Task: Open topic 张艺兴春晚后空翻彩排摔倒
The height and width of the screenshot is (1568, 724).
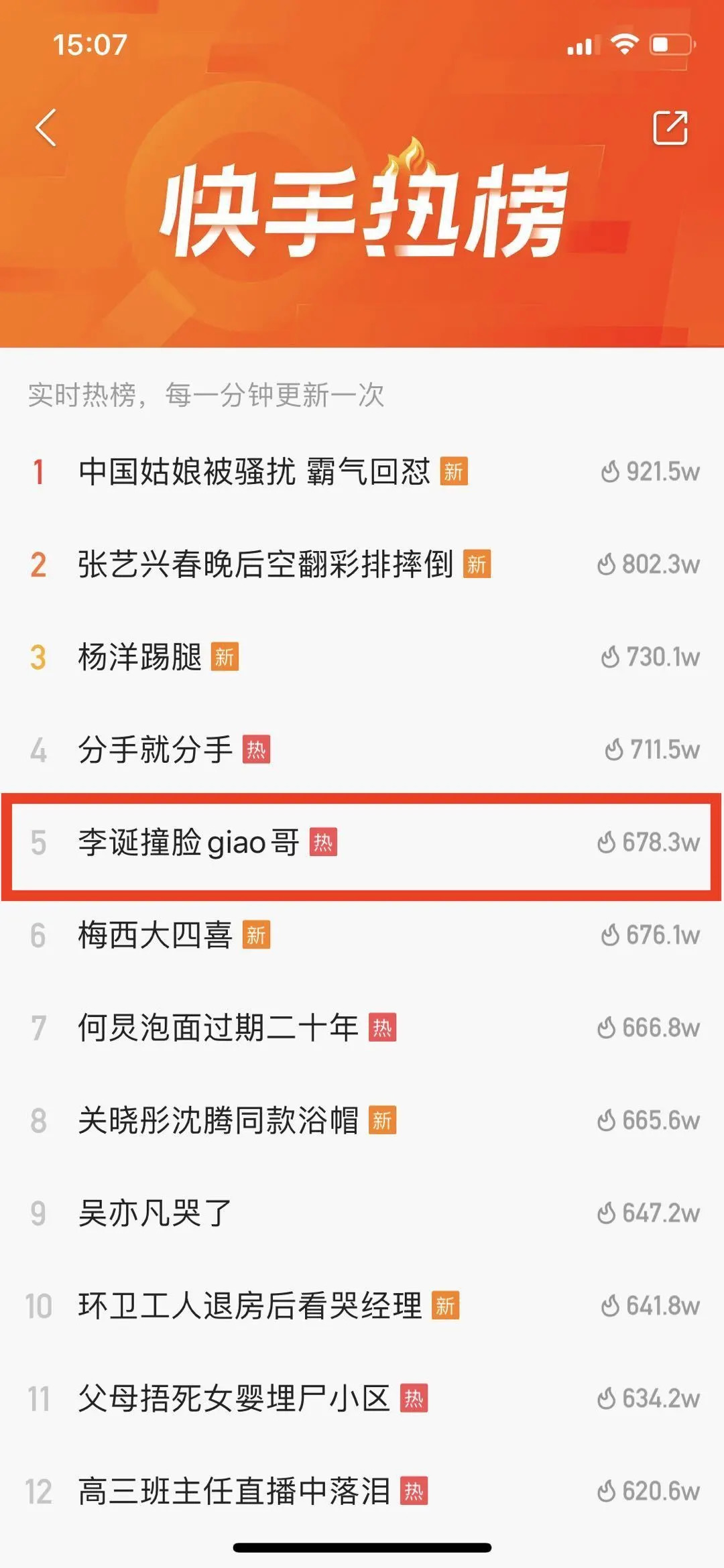Action: coord(265,564)
